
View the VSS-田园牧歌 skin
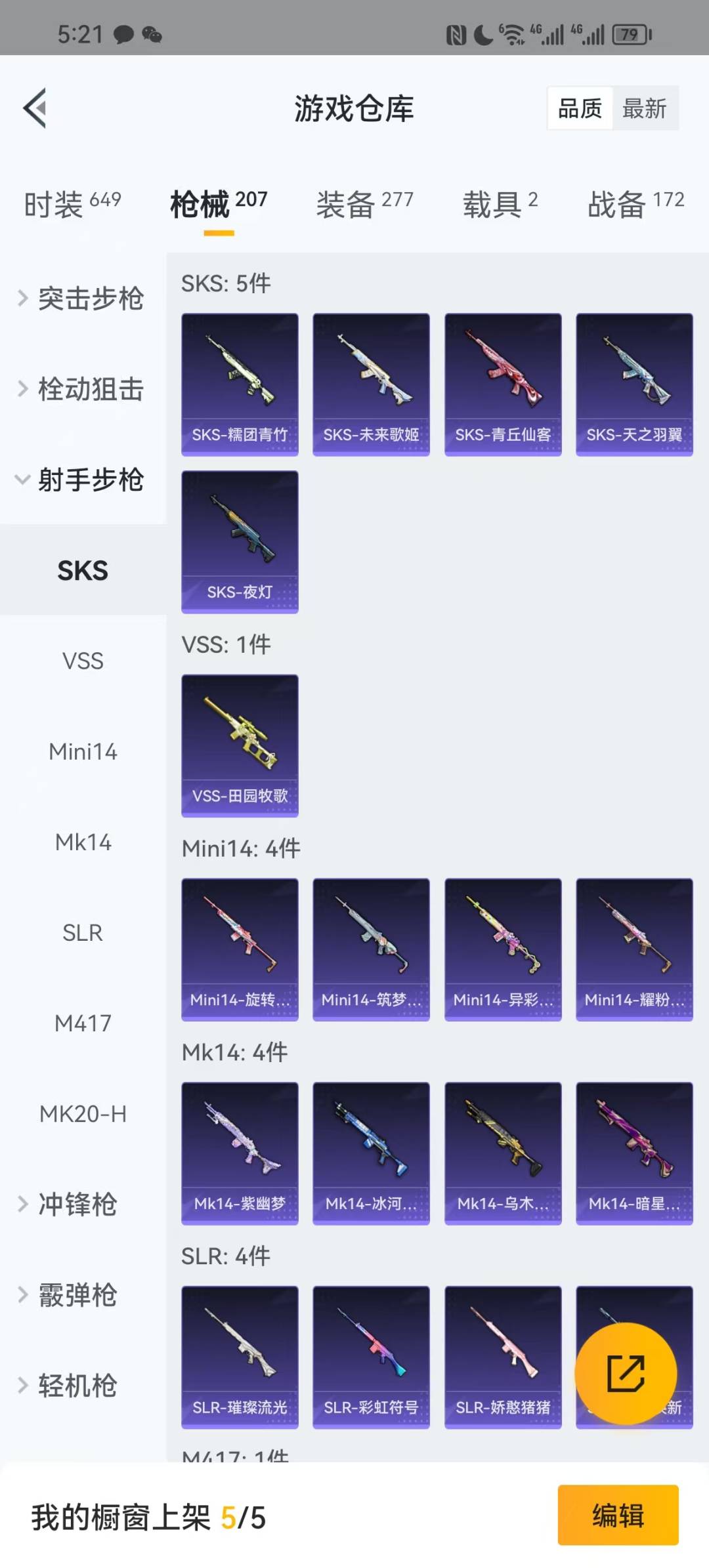click(x=240, y=745)
